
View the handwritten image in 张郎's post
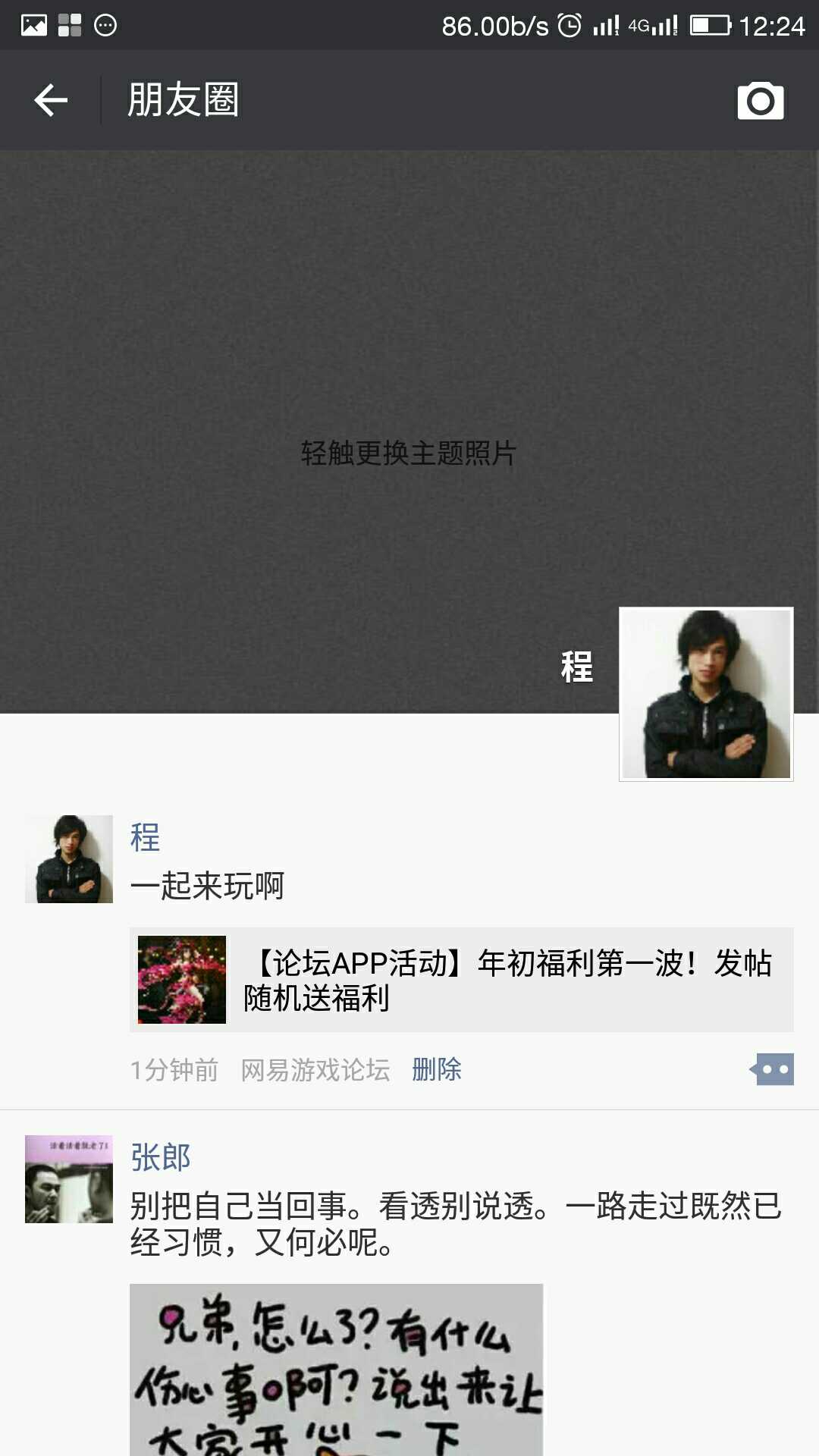[x=336, y=1369]
